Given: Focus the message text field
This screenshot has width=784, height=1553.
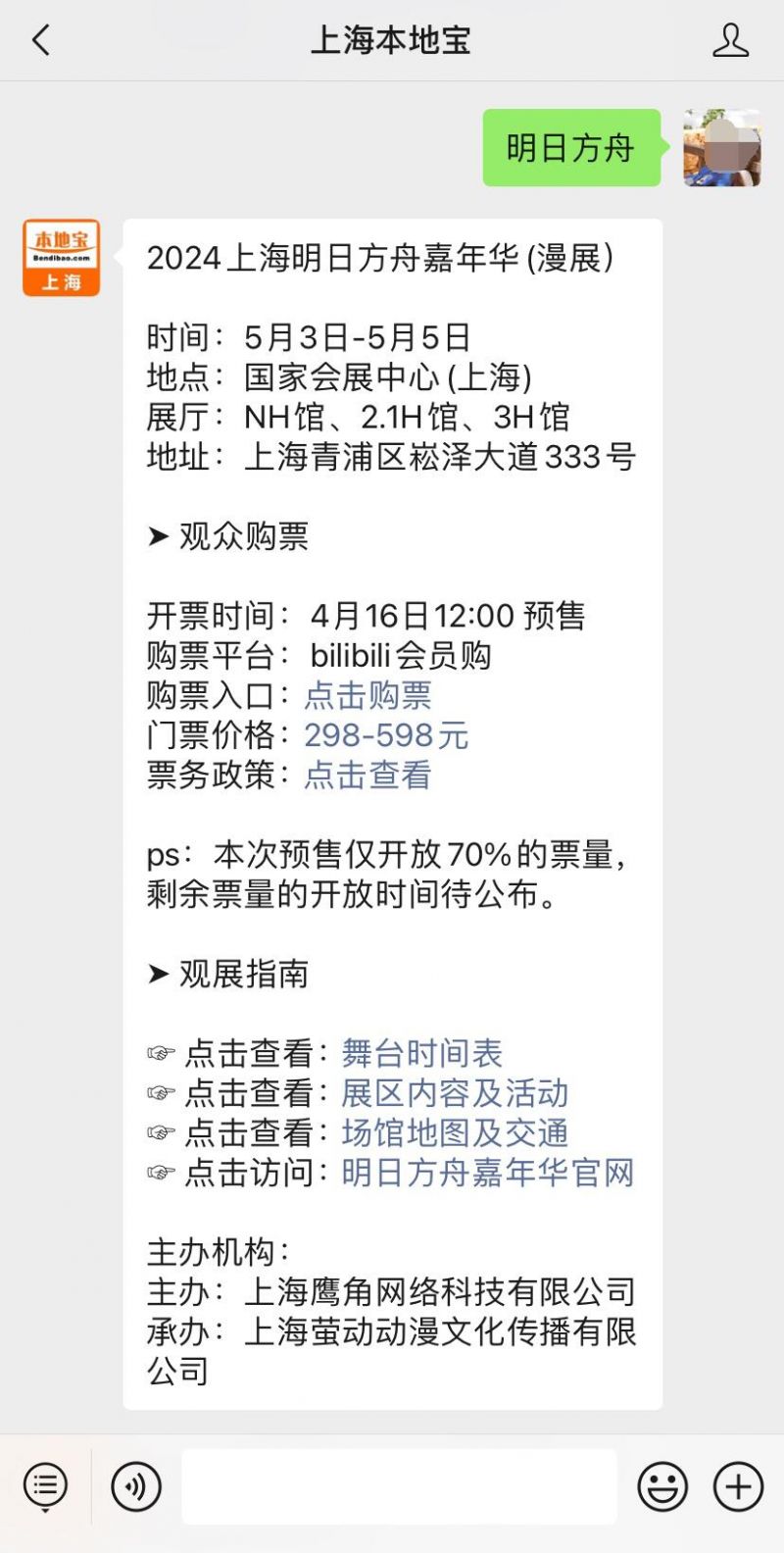Looking at the screenshot, I should (399, 1487).
